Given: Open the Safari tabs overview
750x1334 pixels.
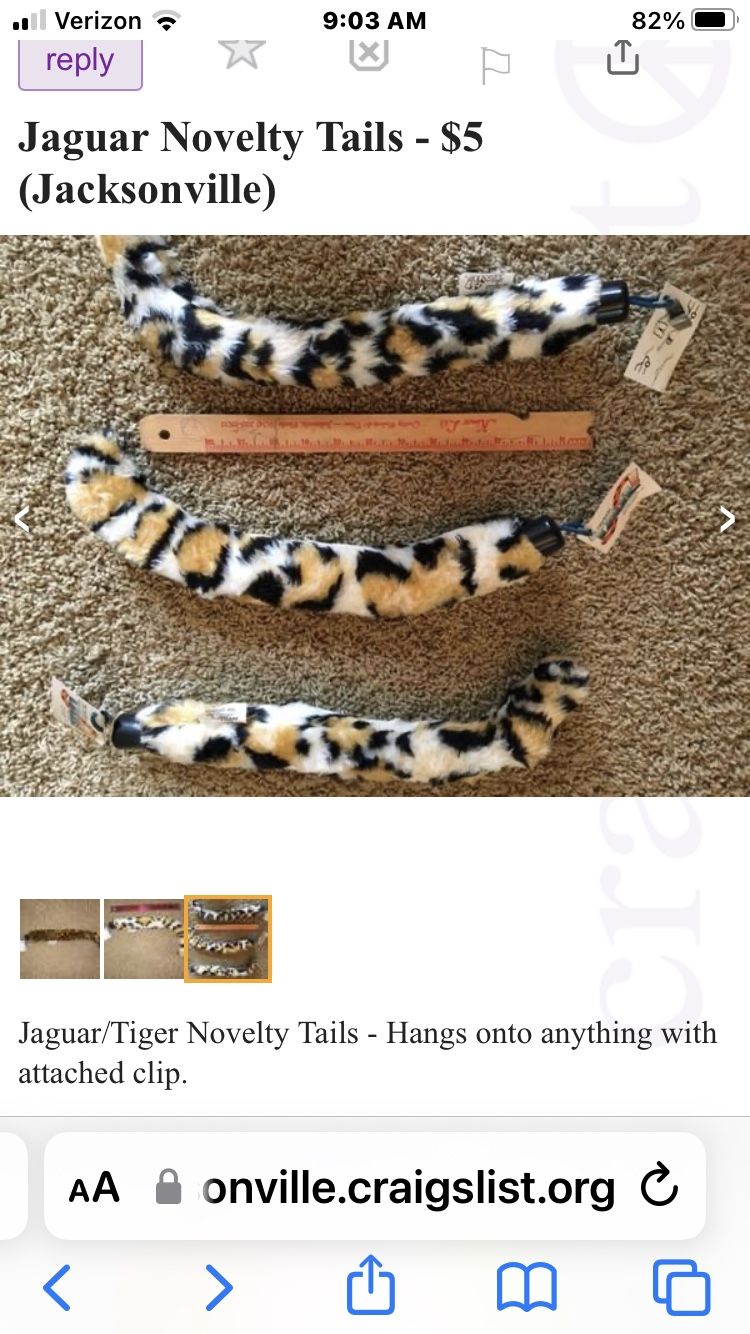Looking at the screenshot, I should (681, 1287).
